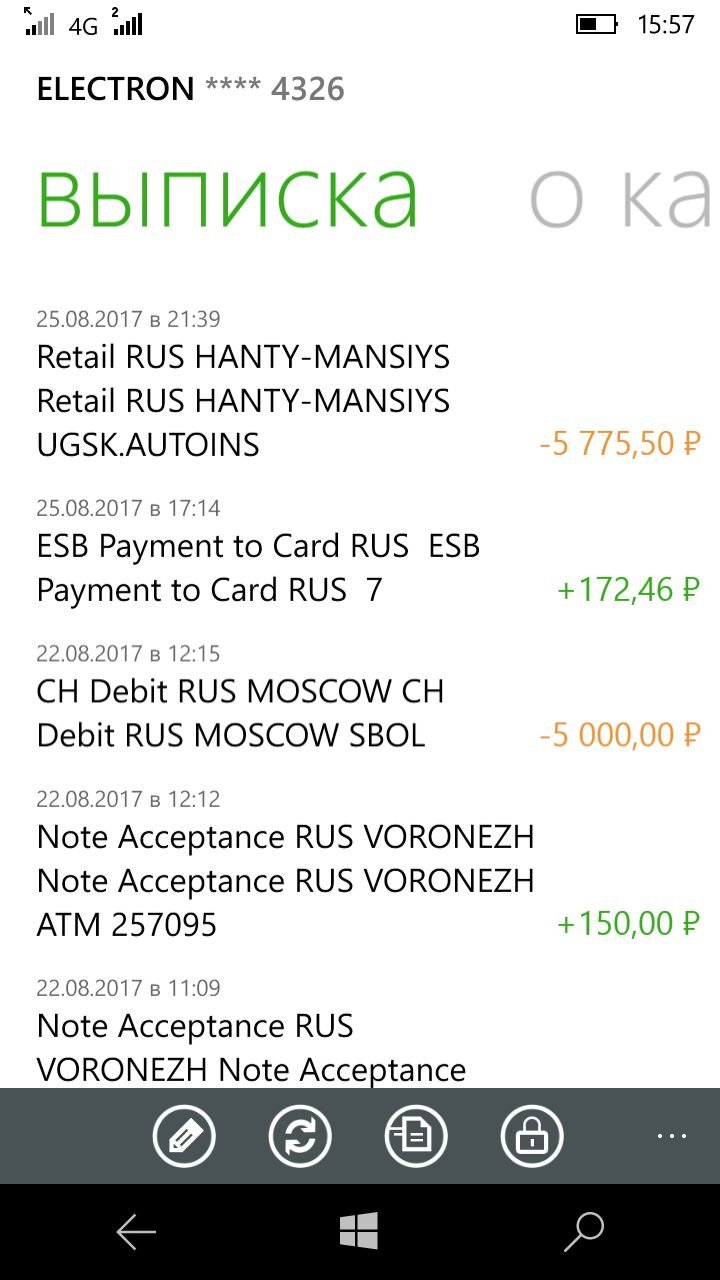This screenshot has width=720, height=1280.
Task: Open the system search magnifier
Action: [584, 1232]
